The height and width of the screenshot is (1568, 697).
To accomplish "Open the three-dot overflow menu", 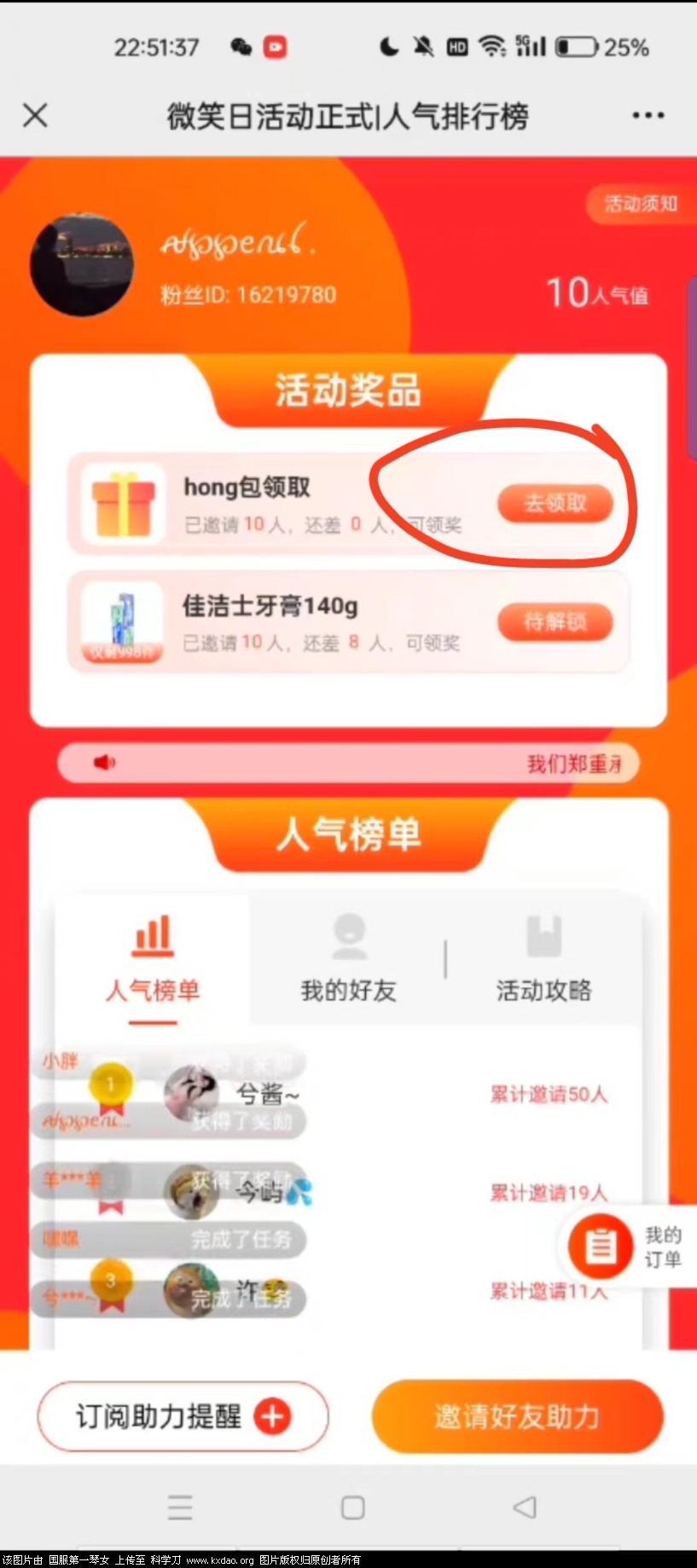I will point(648,115).
